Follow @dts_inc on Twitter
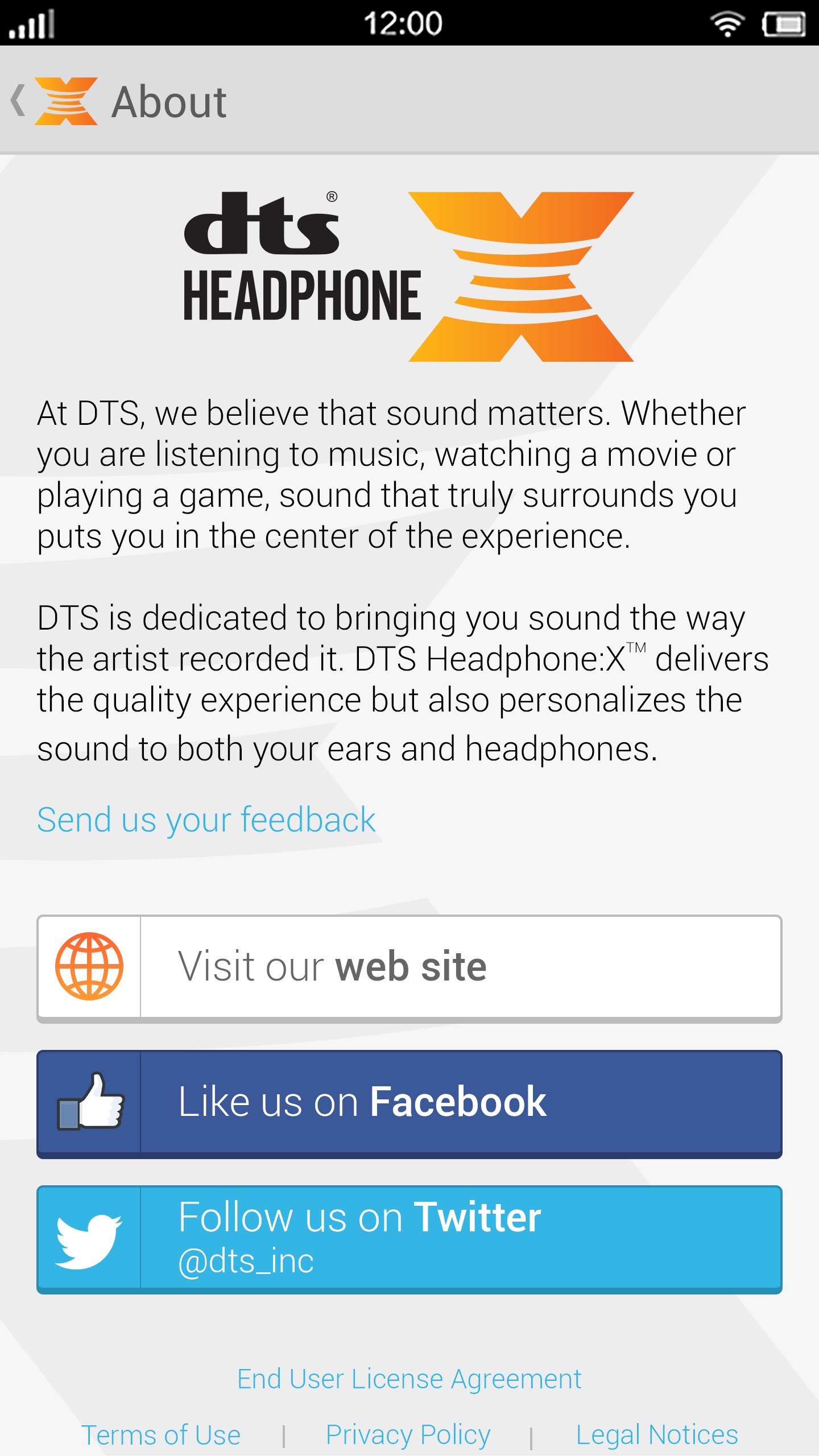This screenshot has width=819, height=1456. coord(409,1239)
